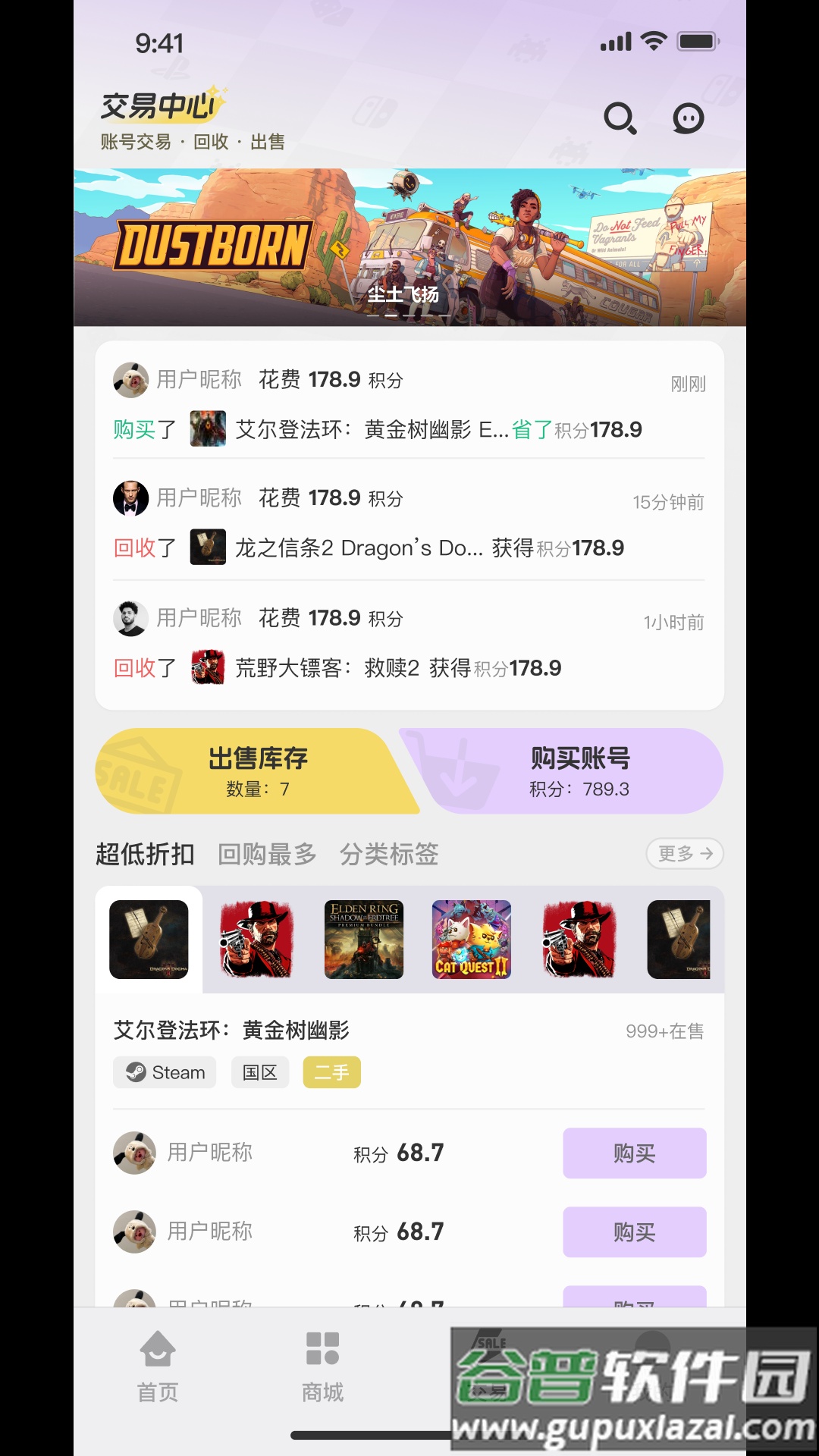Select the Cat Quest II game thumbnail
Viewport: 819px width, 1456px height.
pos(470,940)
